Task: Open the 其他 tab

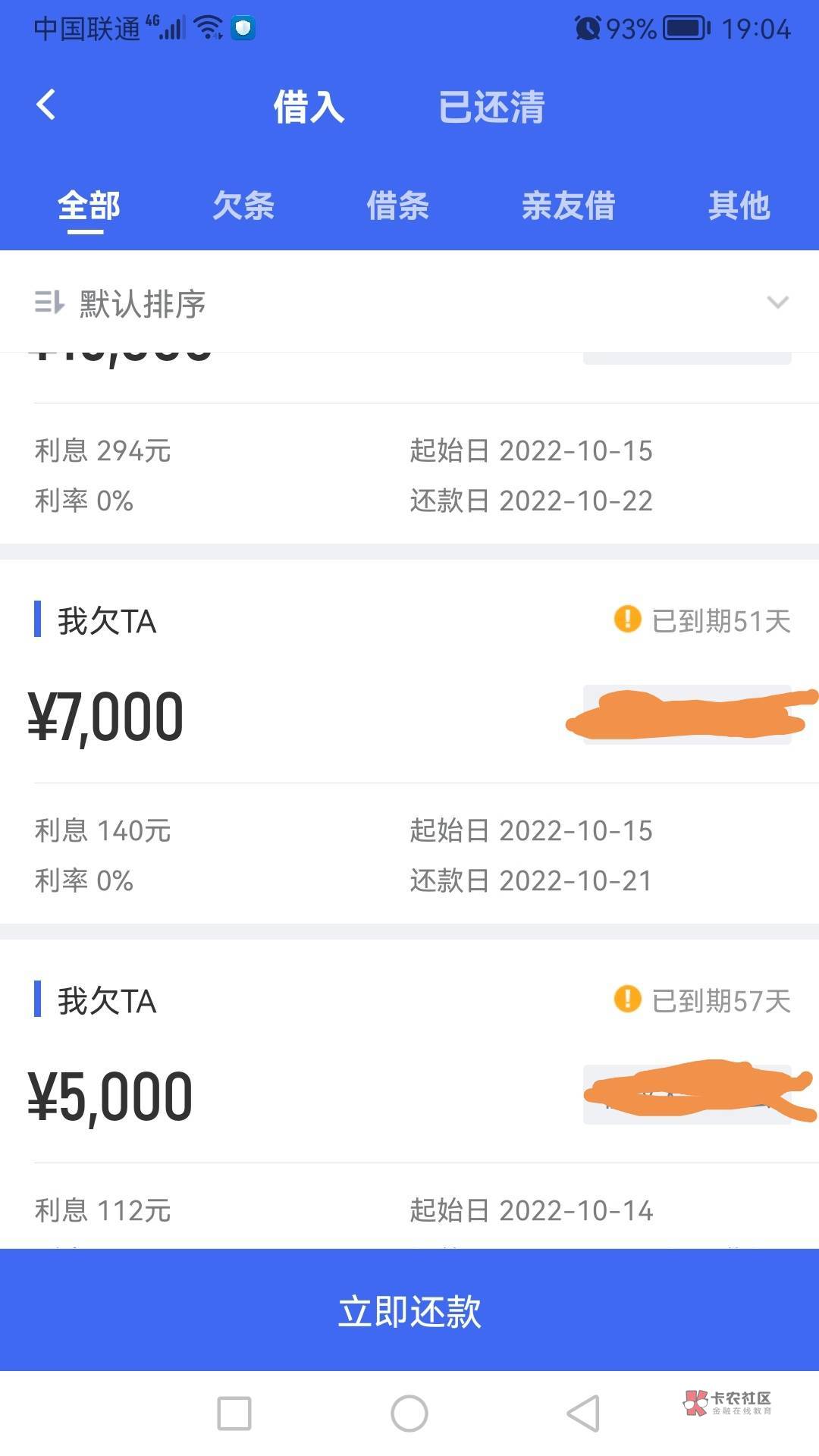Action: pos(739,206)
